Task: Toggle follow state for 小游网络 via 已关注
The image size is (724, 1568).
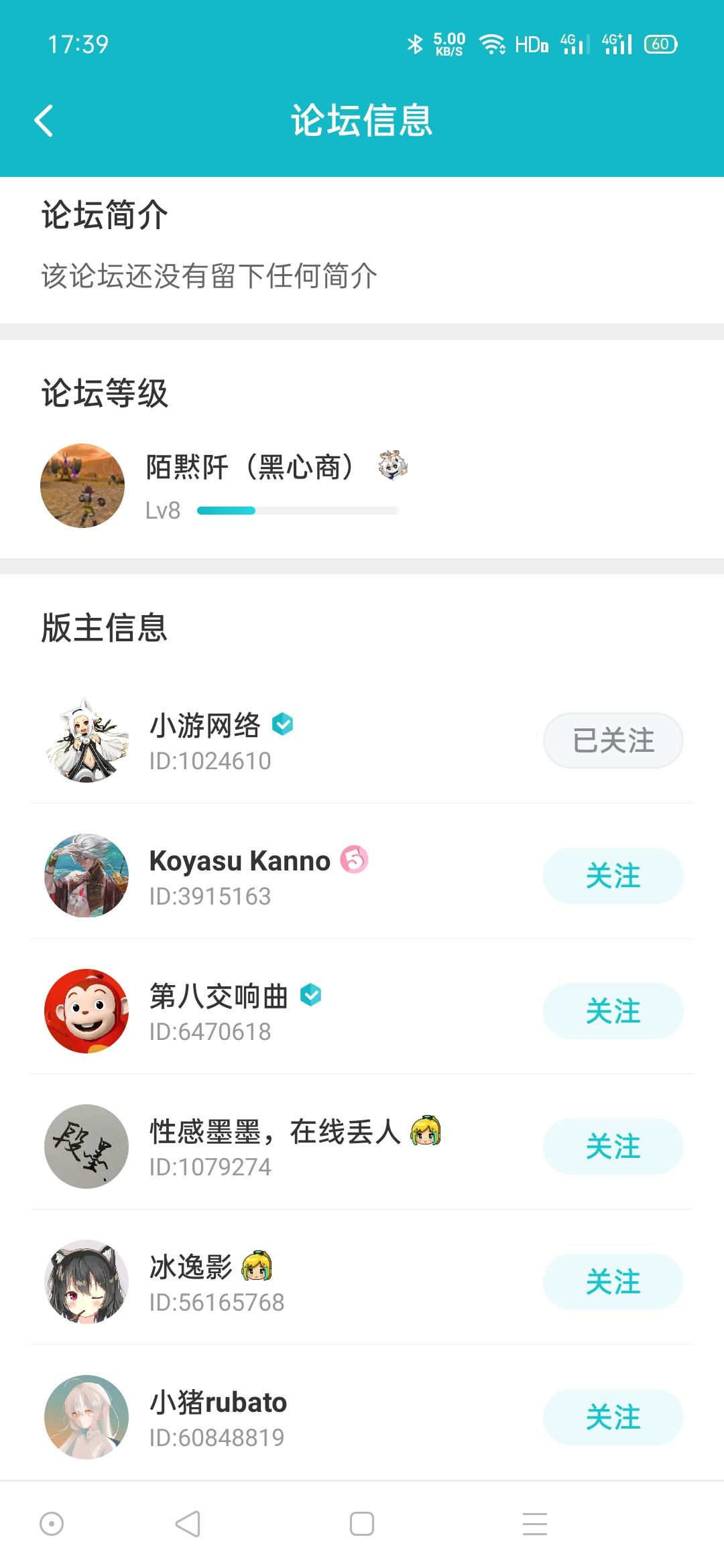Action: coord(613,740)
